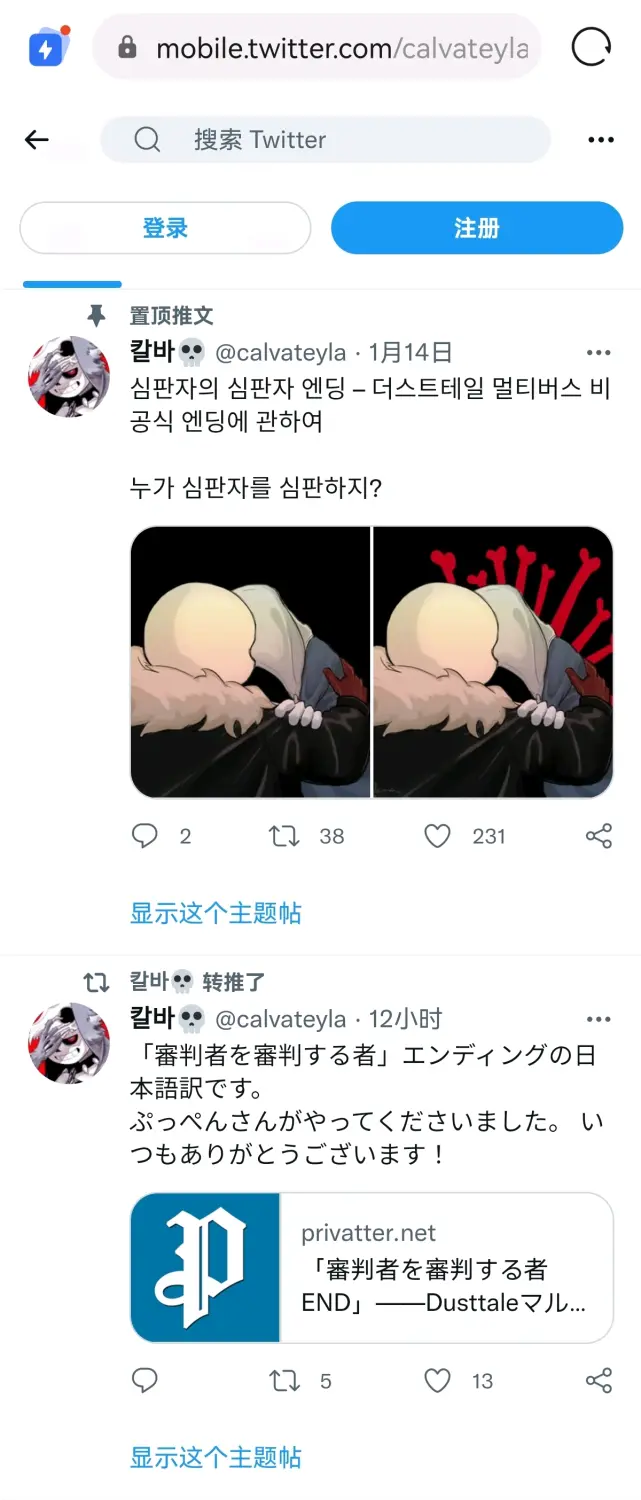Like the 12小时 tweet with 13 likes
This screenshot has height=1500, width=641.
[x=438, y=1381]
